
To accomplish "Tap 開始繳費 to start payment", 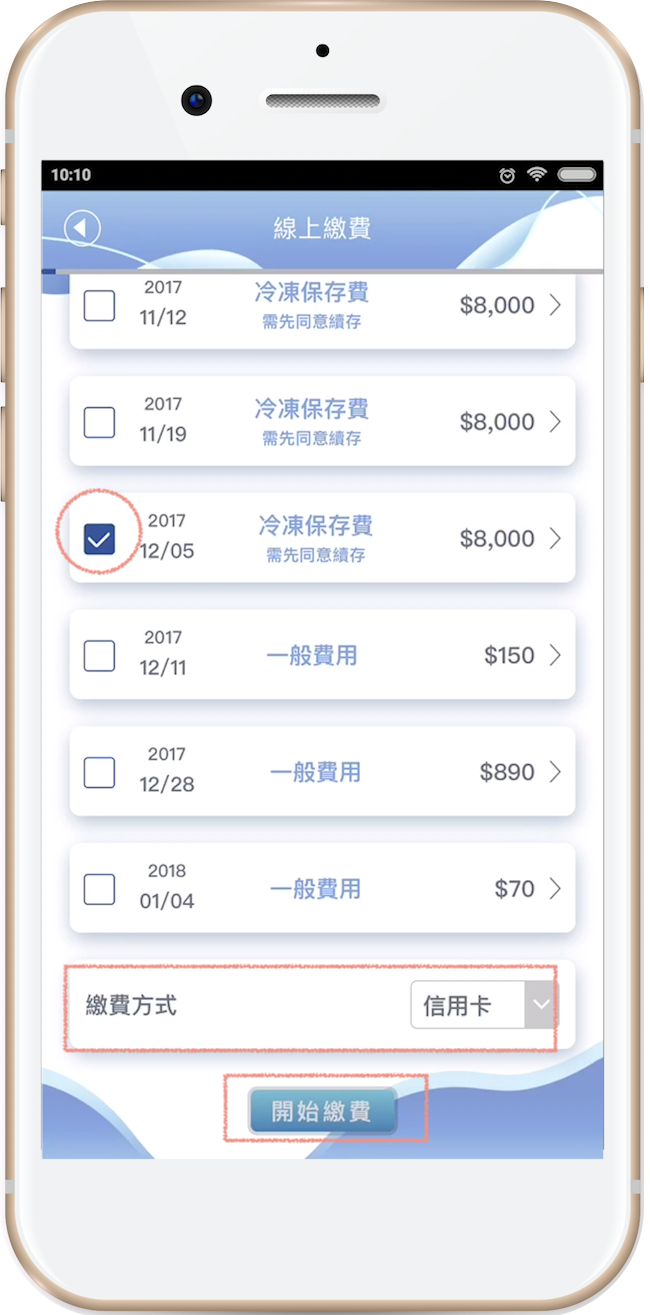I will pyautogui.click(x=322, y=1111).
